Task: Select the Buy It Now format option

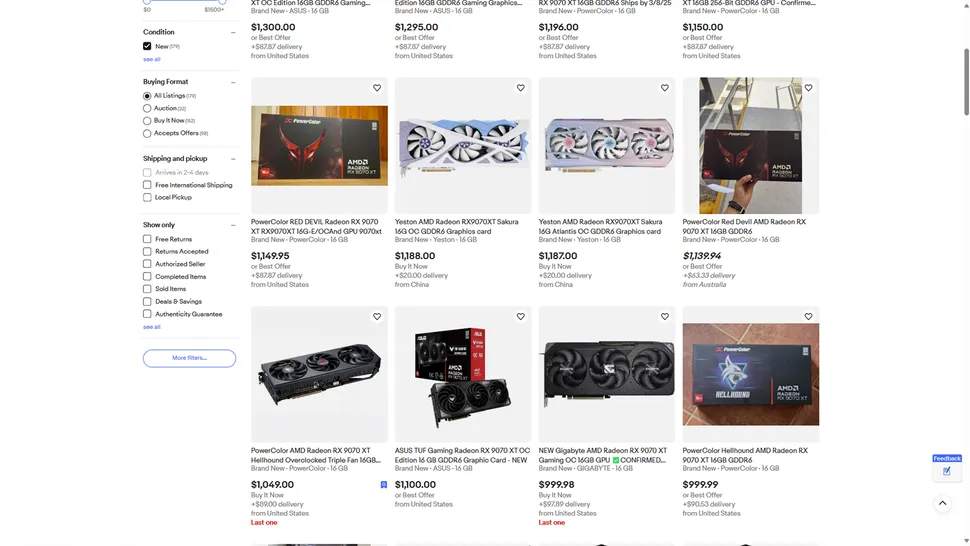Action: click(147, 121)
